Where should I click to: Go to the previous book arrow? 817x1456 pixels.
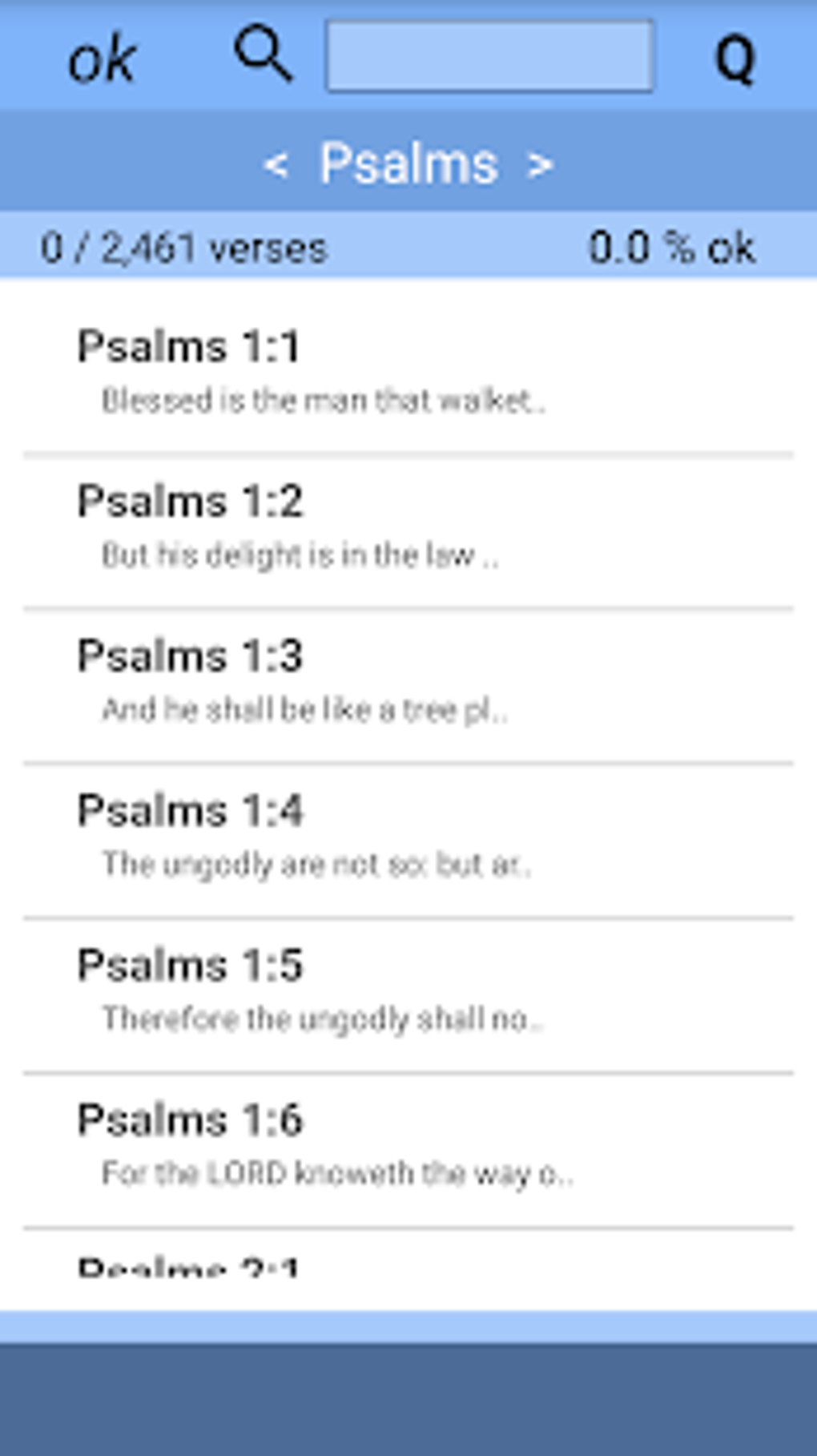pos(276,165)
